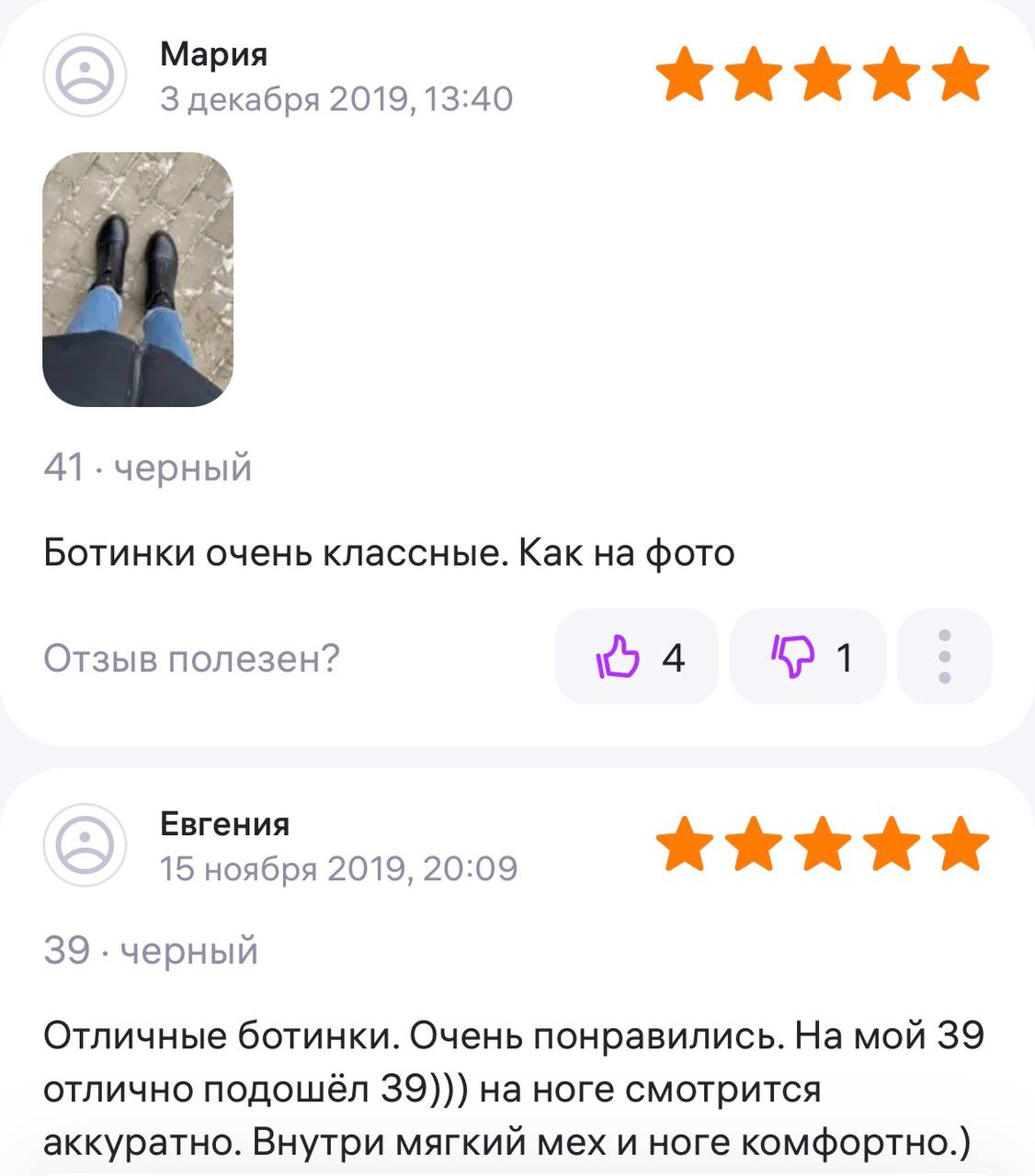Image resolution: width=1035 pixels, height=1176 pixels.
Task: Open the boots photo in Мария's review
Action: pyautogui.click(x=138, y=279)
